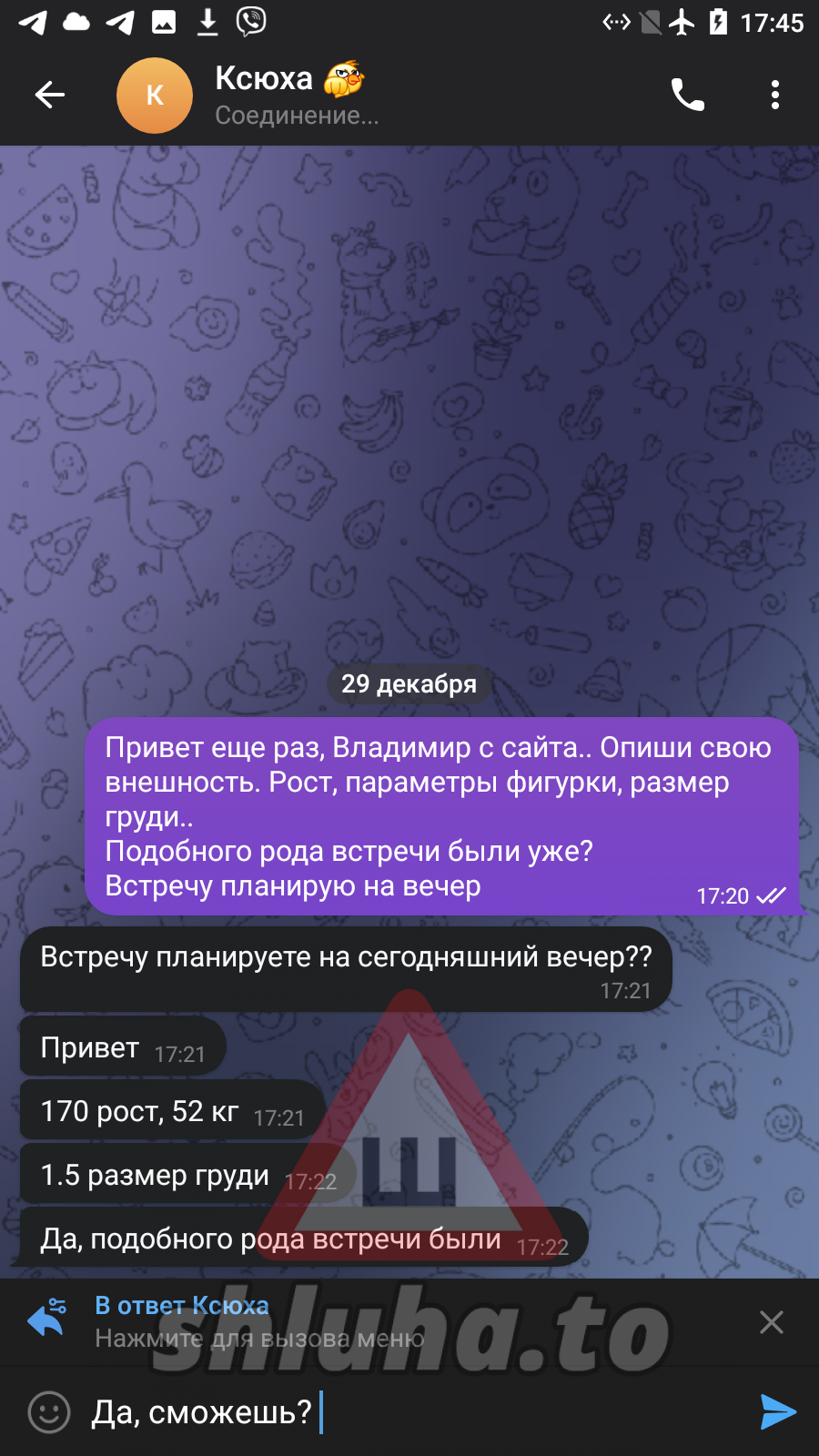Open Ксюха's profile from the header

point(264,95)
